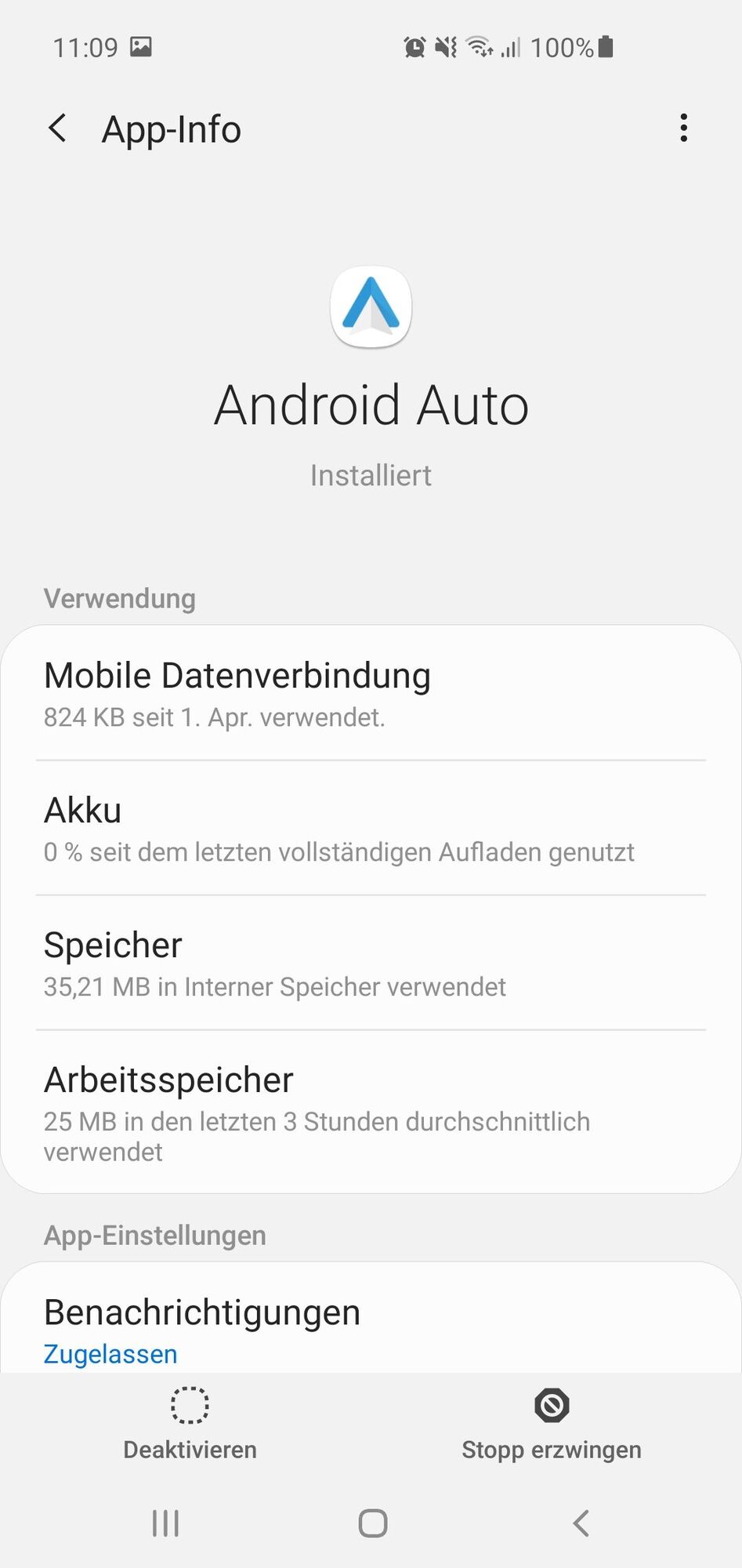Show recent apps

(x=165, y=1523)
